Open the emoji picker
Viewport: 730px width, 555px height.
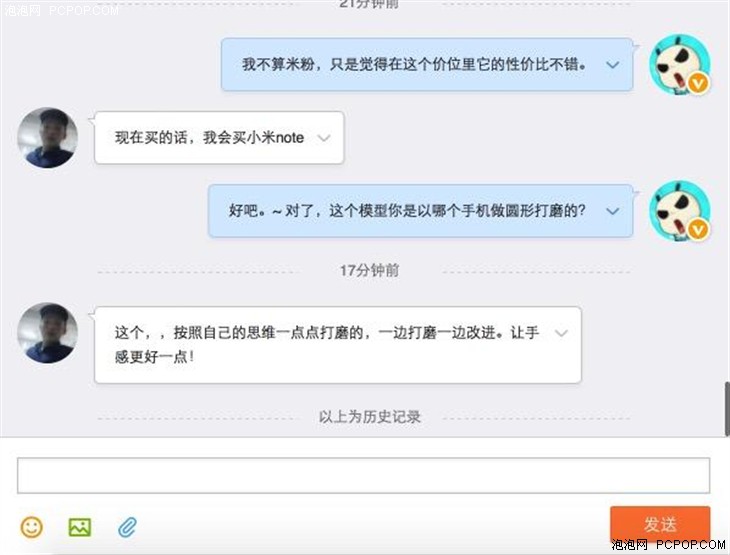tap(32, 526)
